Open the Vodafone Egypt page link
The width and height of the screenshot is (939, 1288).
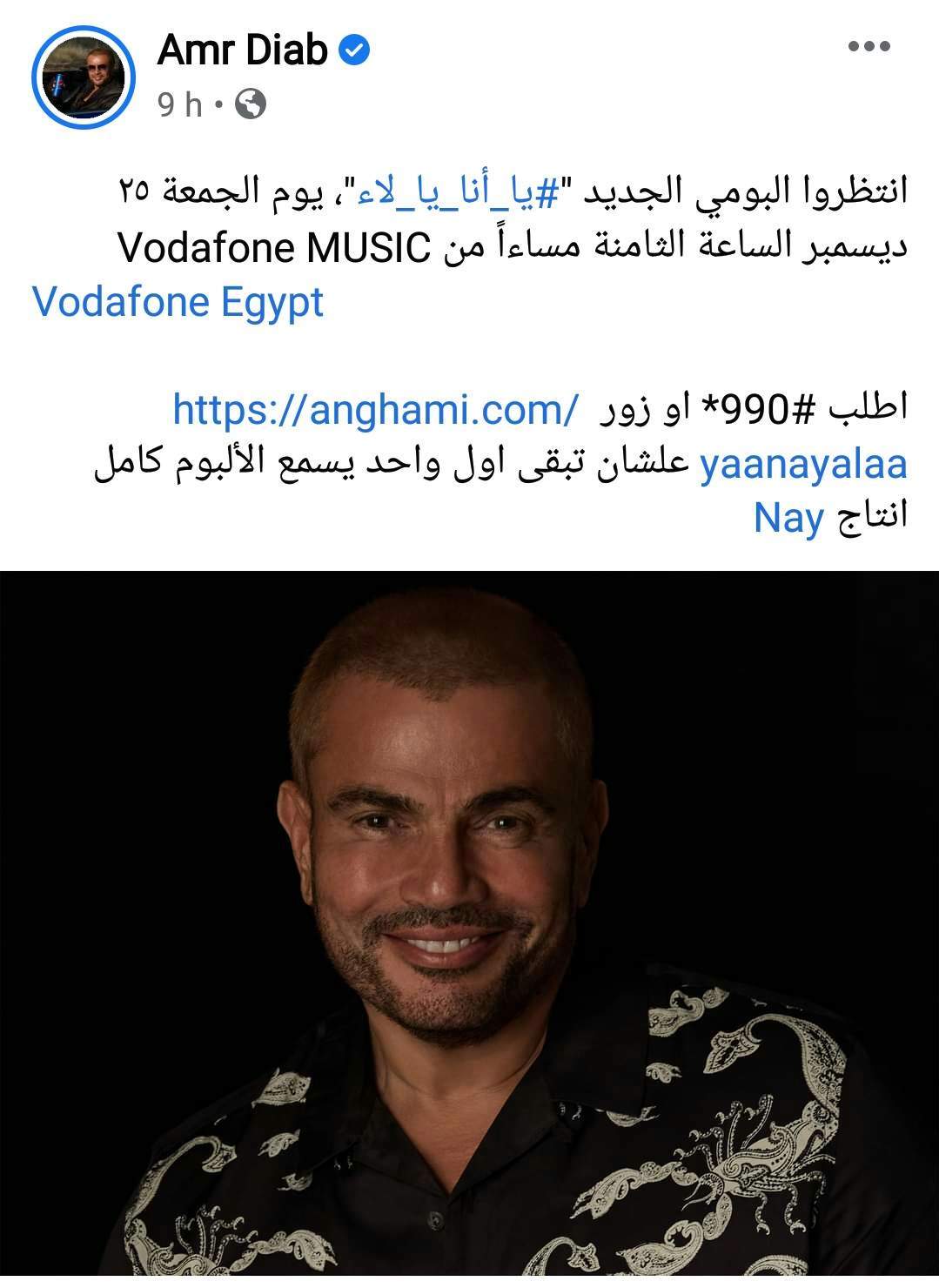coord(178,302)
